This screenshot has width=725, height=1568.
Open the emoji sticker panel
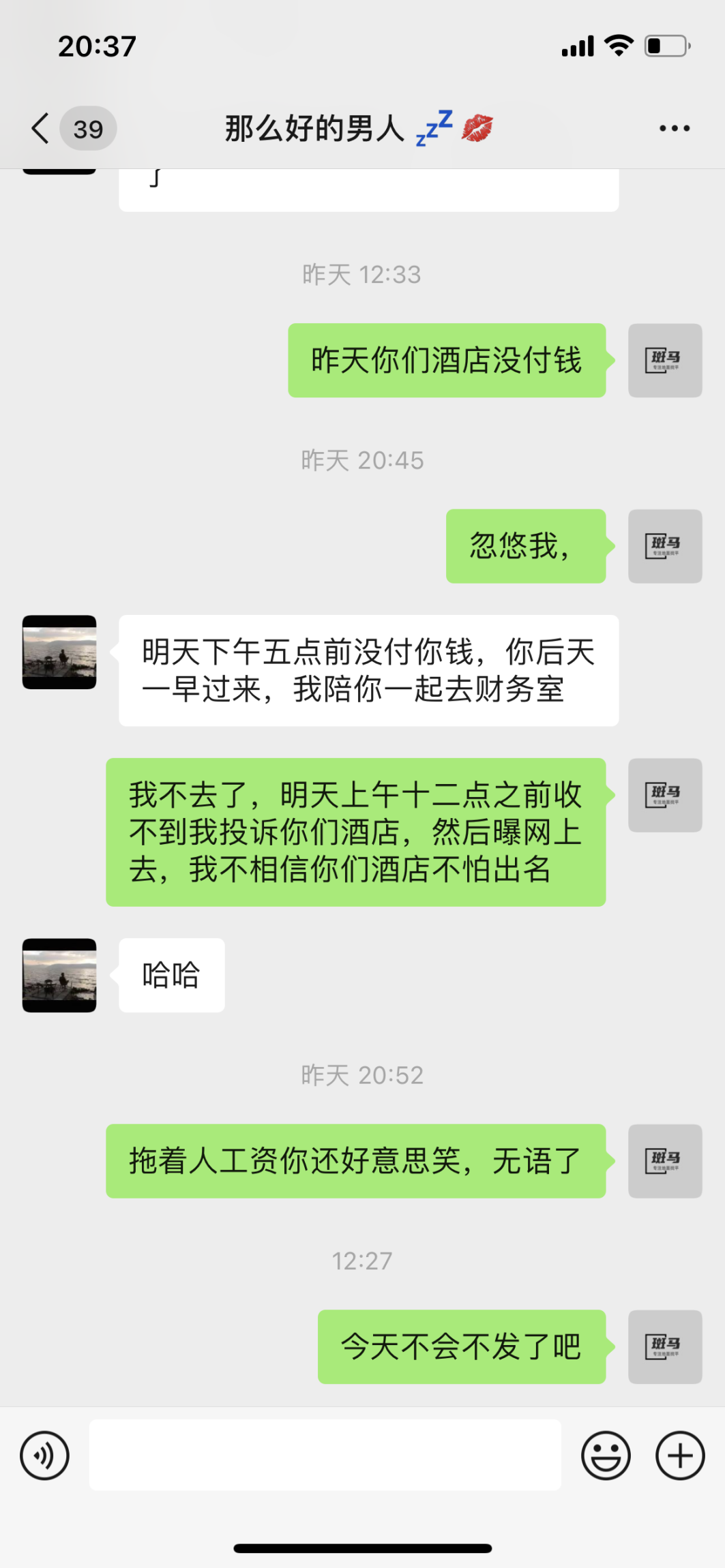pyautogui.click(x=605, y=1456)
